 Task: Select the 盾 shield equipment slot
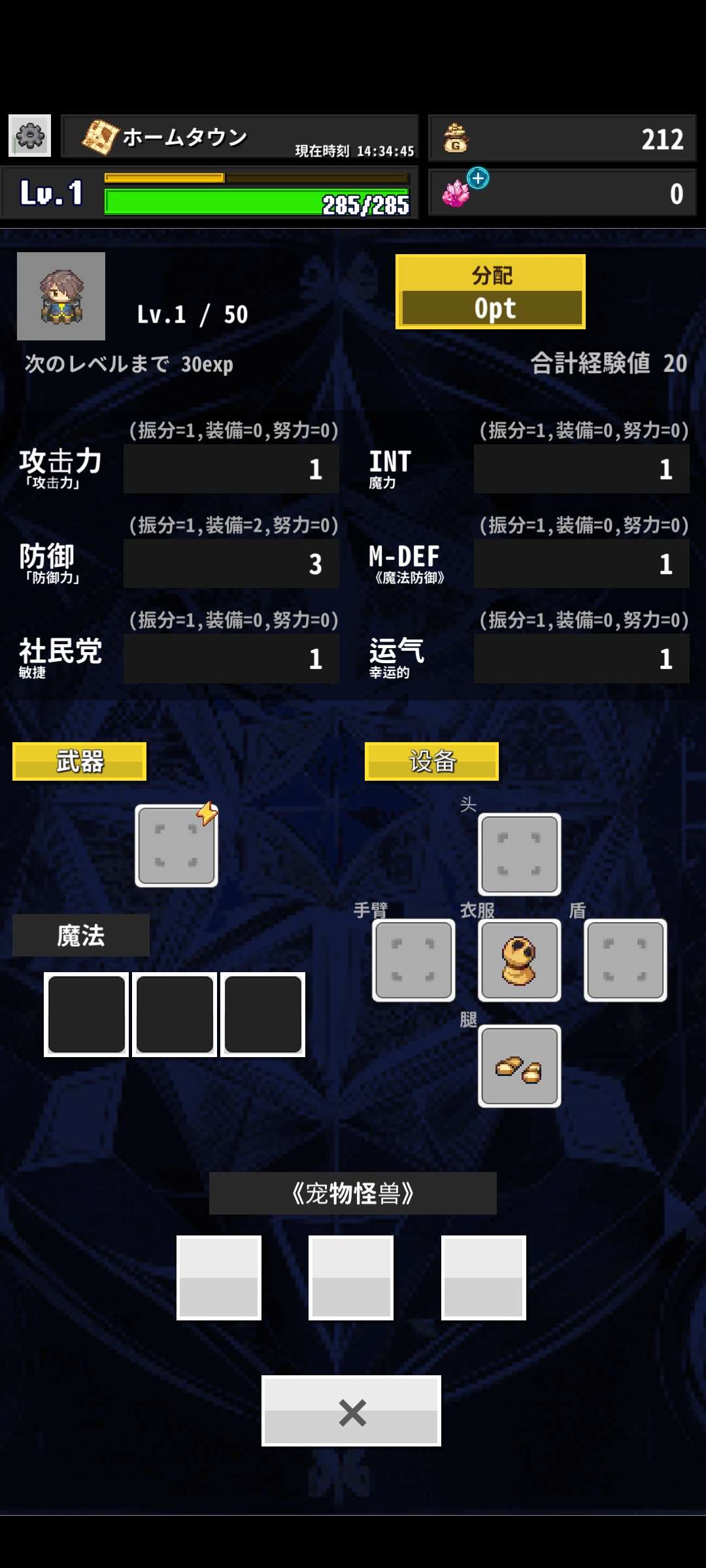pyautogui.click(x=626, y=960)
